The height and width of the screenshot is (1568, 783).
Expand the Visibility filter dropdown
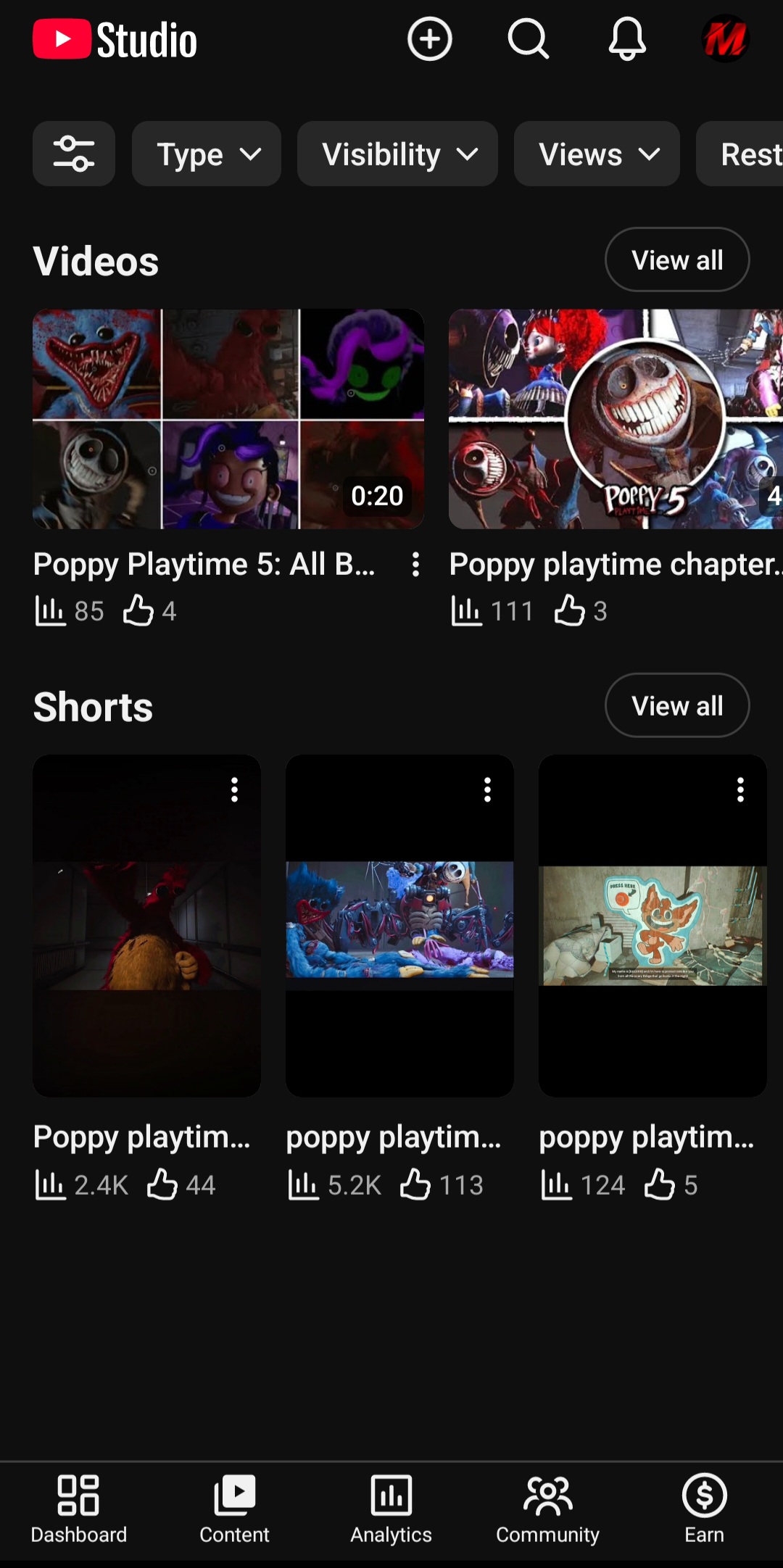pos(397,154)
